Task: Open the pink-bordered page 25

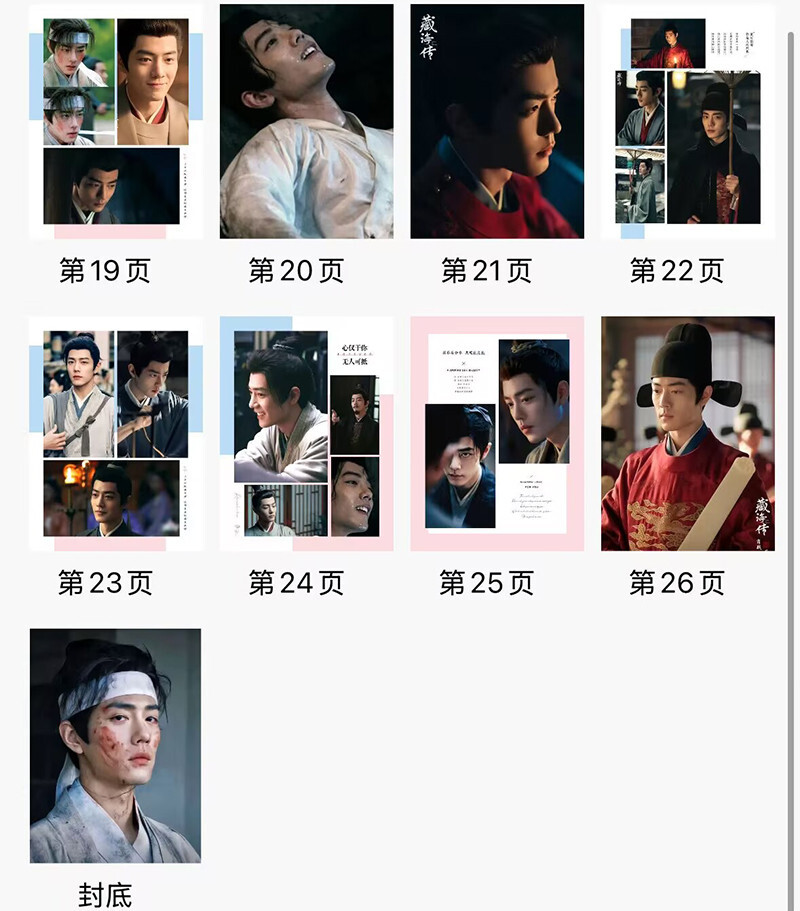Action: pyautogui.click(x=497, y=434)
